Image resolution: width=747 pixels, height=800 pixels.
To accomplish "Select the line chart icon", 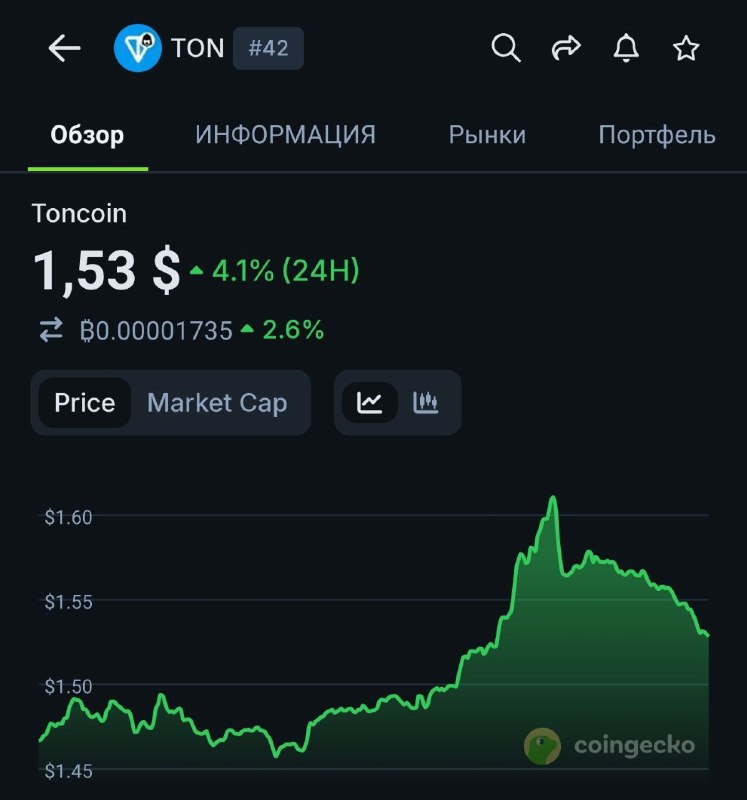I will (x=370, y=402).
